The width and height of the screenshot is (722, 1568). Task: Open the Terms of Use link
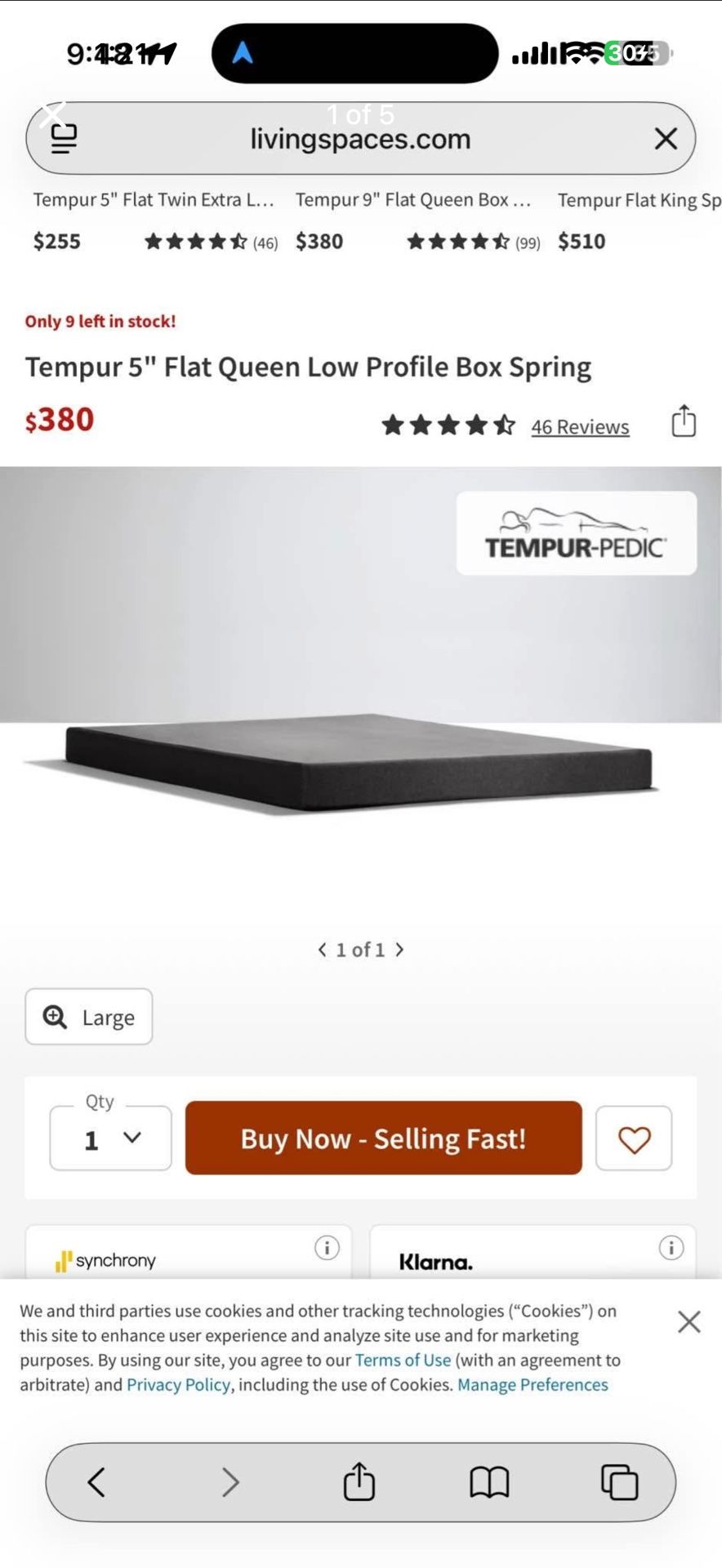tap(403, 1361)
